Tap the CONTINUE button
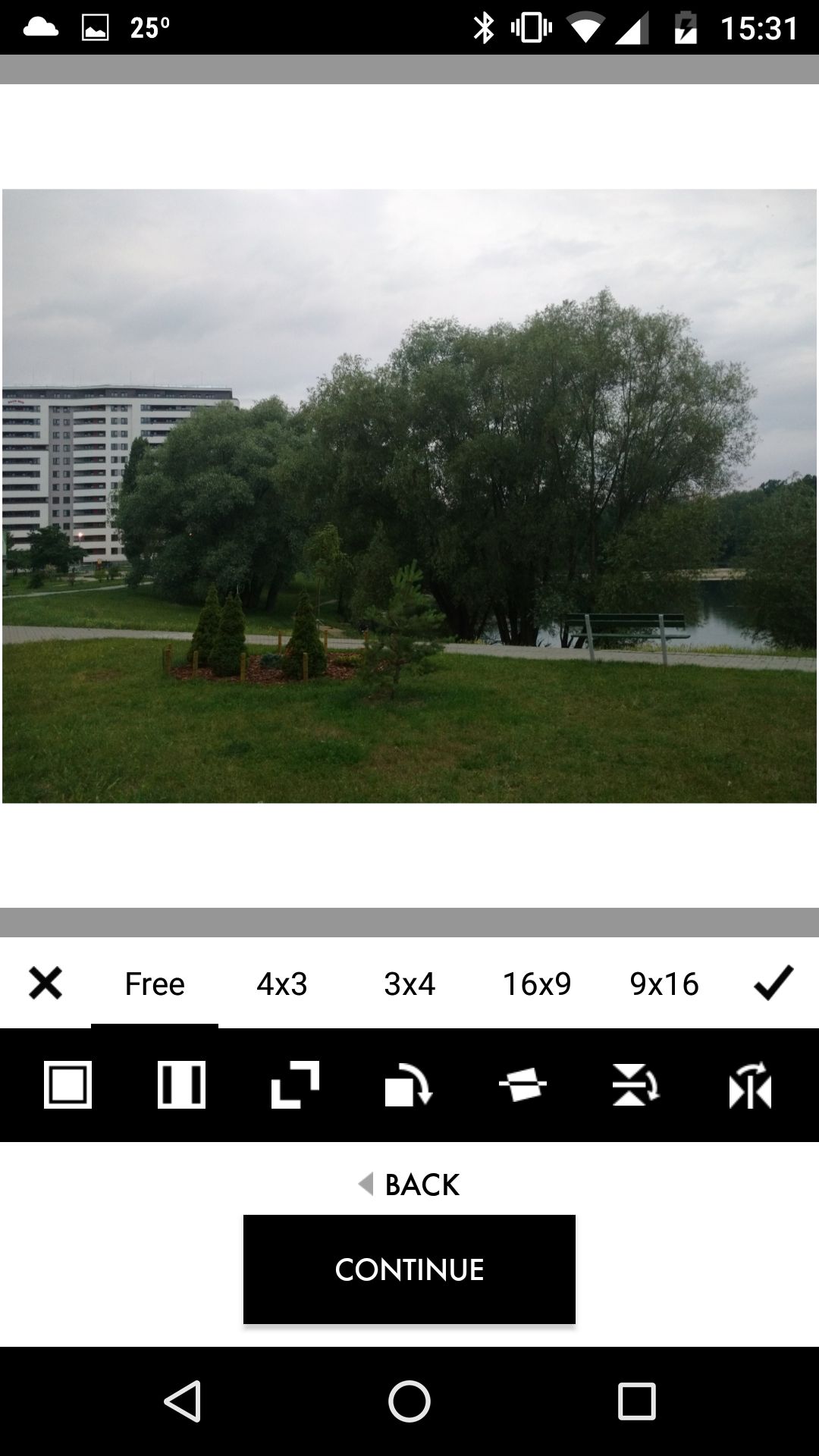This screenshot has width=819, height=1456. coord(409,1269)
